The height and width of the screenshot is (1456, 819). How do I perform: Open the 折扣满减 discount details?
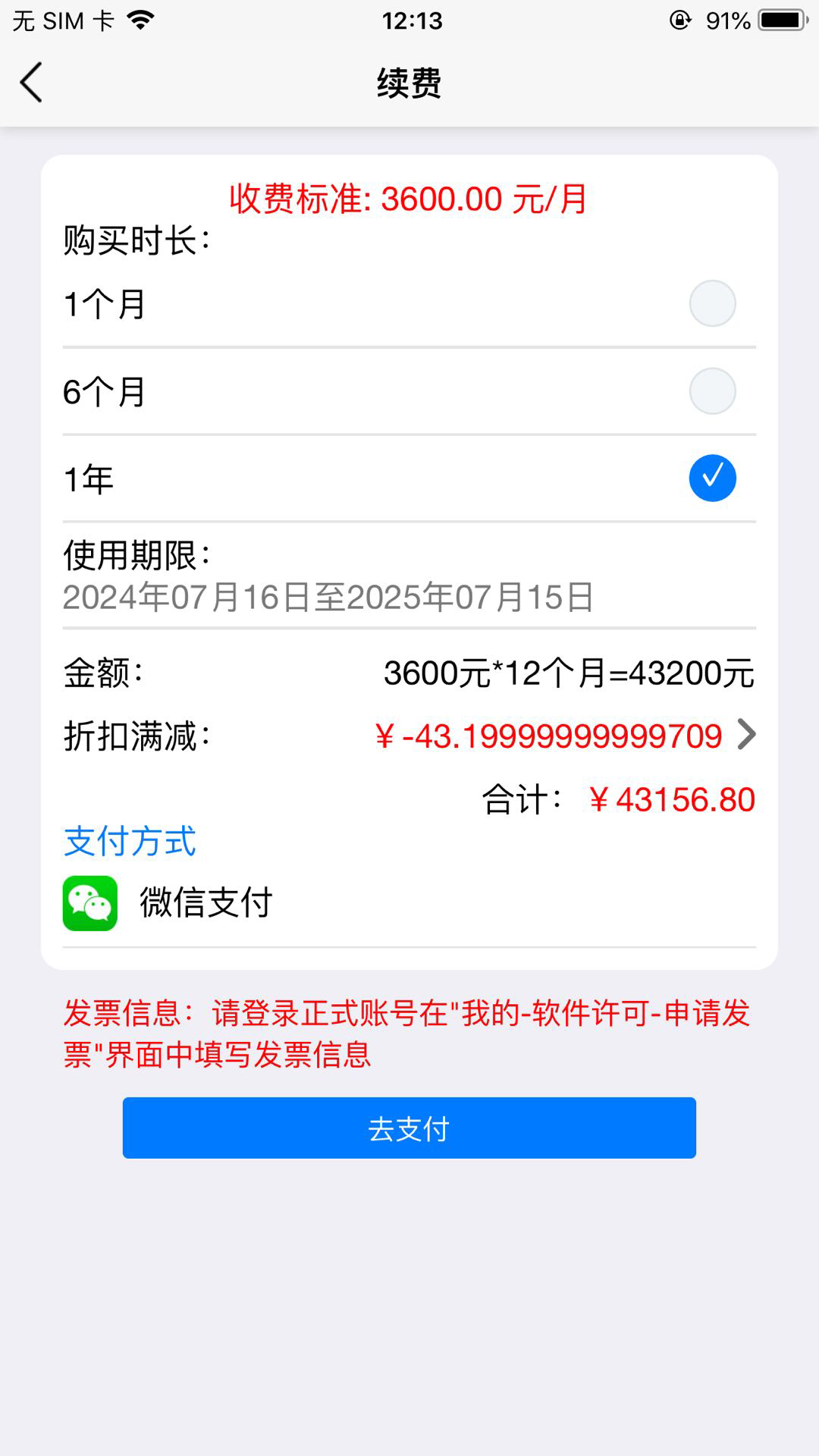click(x=409, y=736)
